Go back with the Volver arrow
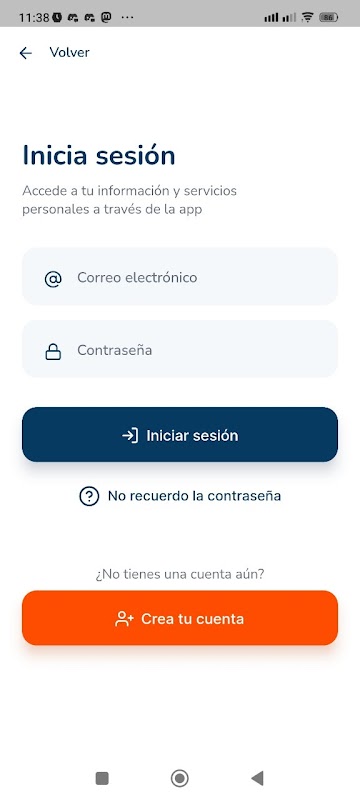The width and height of the screenshot is (360, 800). point(25,53)
